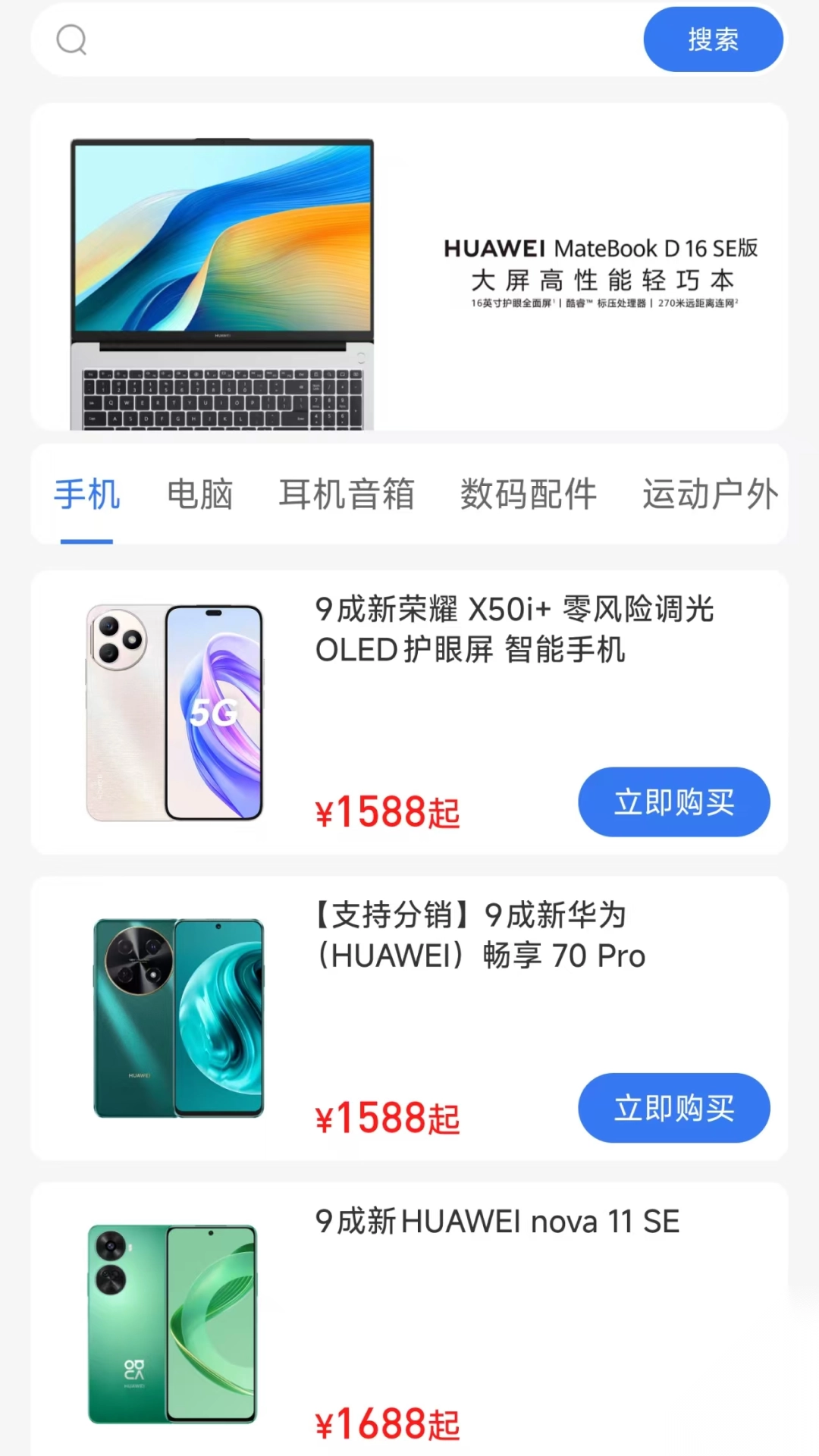
Task: Click the ¥1688起 price of nova 11 SE
Action: [387, 1424]
